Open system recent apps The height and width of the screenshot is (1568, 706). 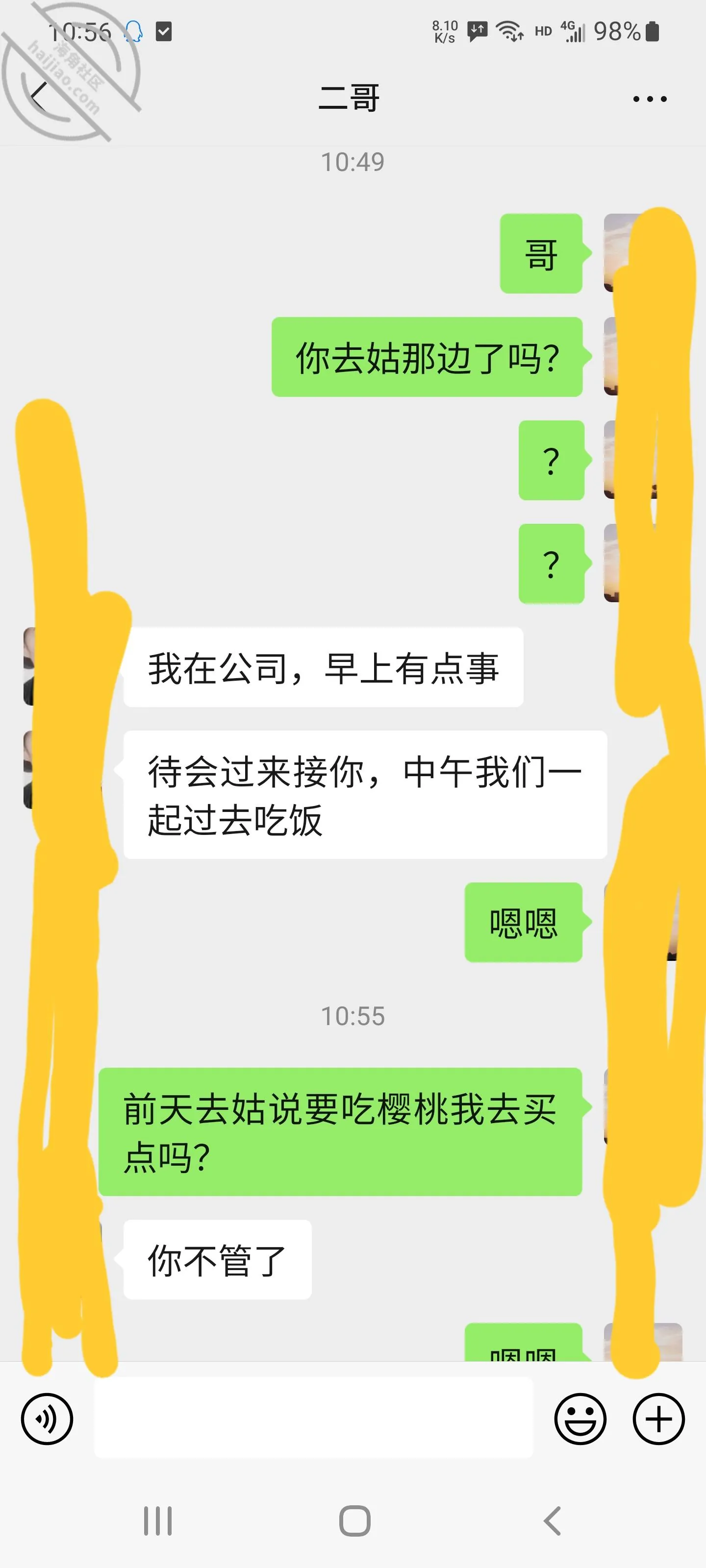(x=158, y=1521)
